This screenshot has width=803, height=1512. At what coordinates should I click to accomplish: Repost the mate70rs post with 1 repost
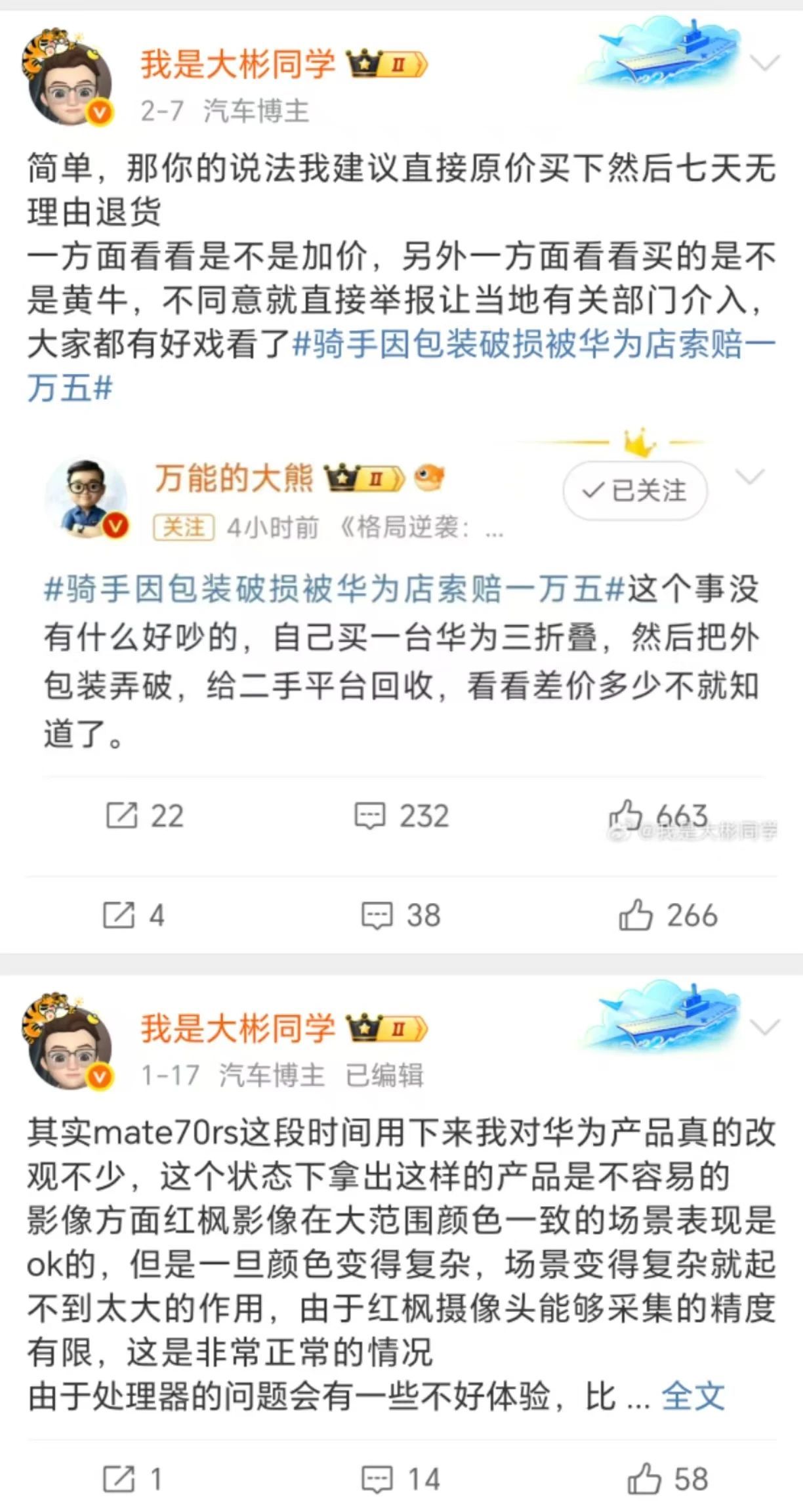pyautogui.click(x=134, y=1479)
